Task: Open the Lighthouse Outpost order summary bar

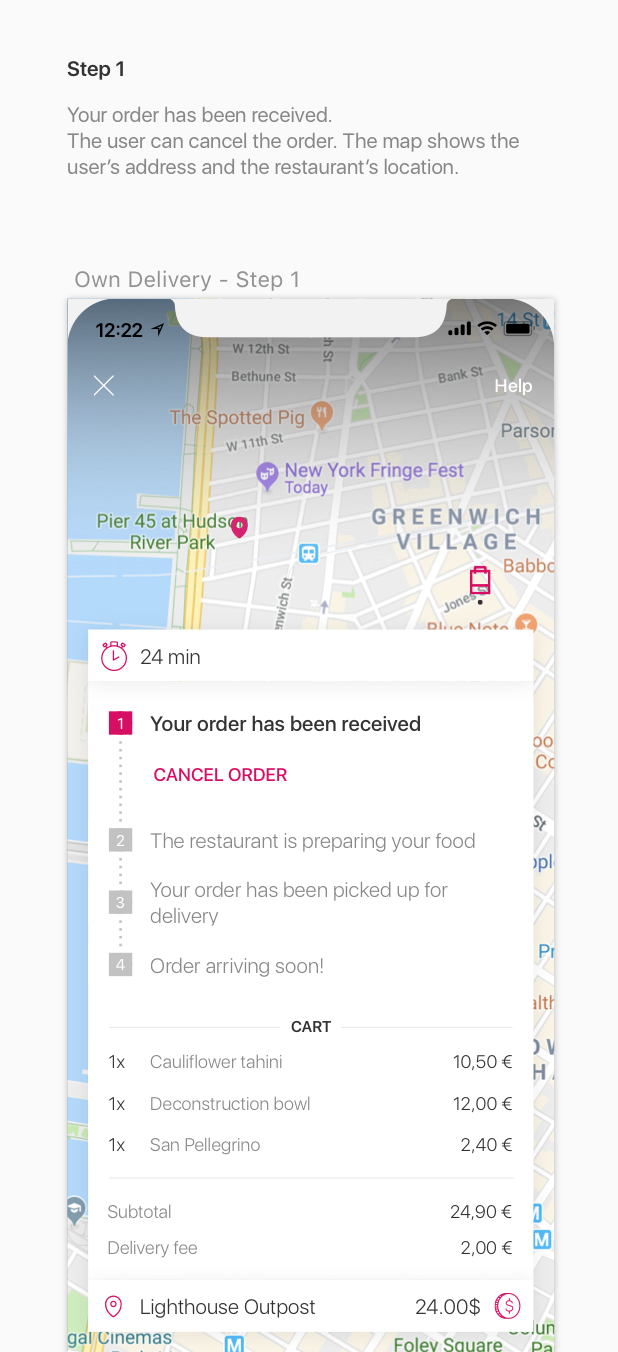Action: 310,1306
